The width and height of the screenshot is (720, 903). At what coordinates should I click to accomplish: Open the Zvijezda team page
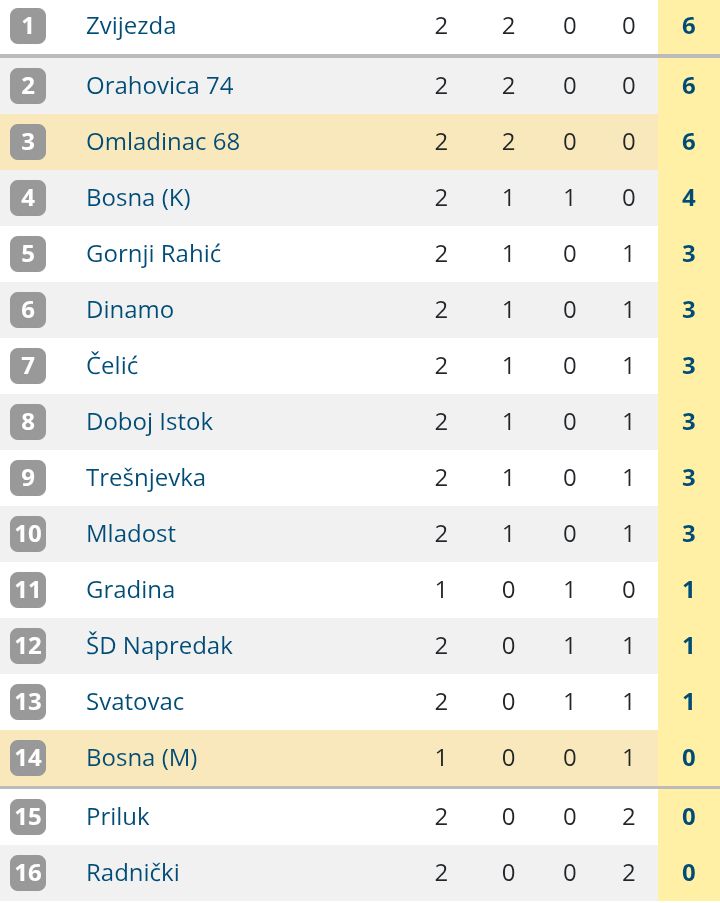(131, 26)
